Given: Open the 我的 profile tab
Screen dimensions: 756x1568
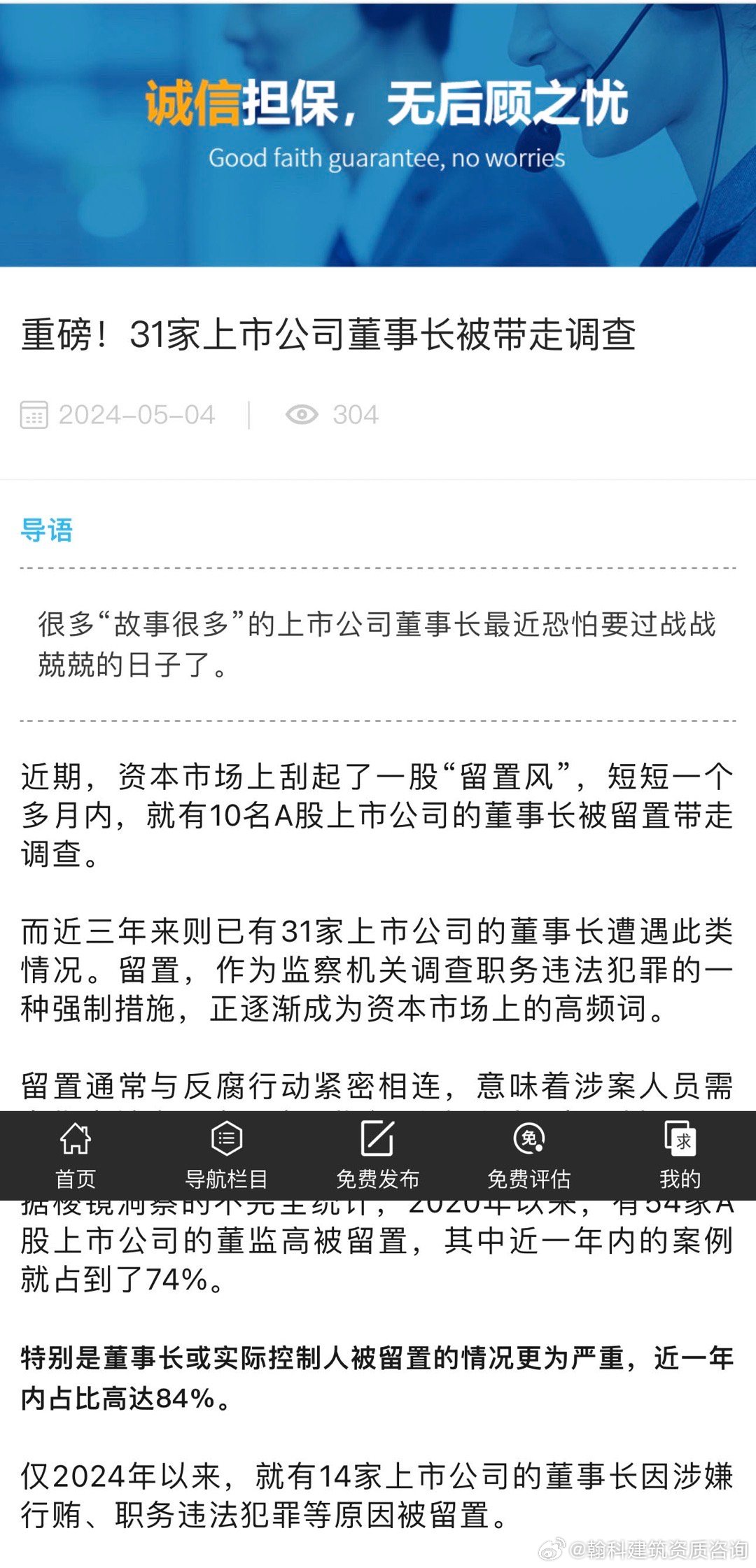Looking at the screenshot, I should click(680, 1155).
